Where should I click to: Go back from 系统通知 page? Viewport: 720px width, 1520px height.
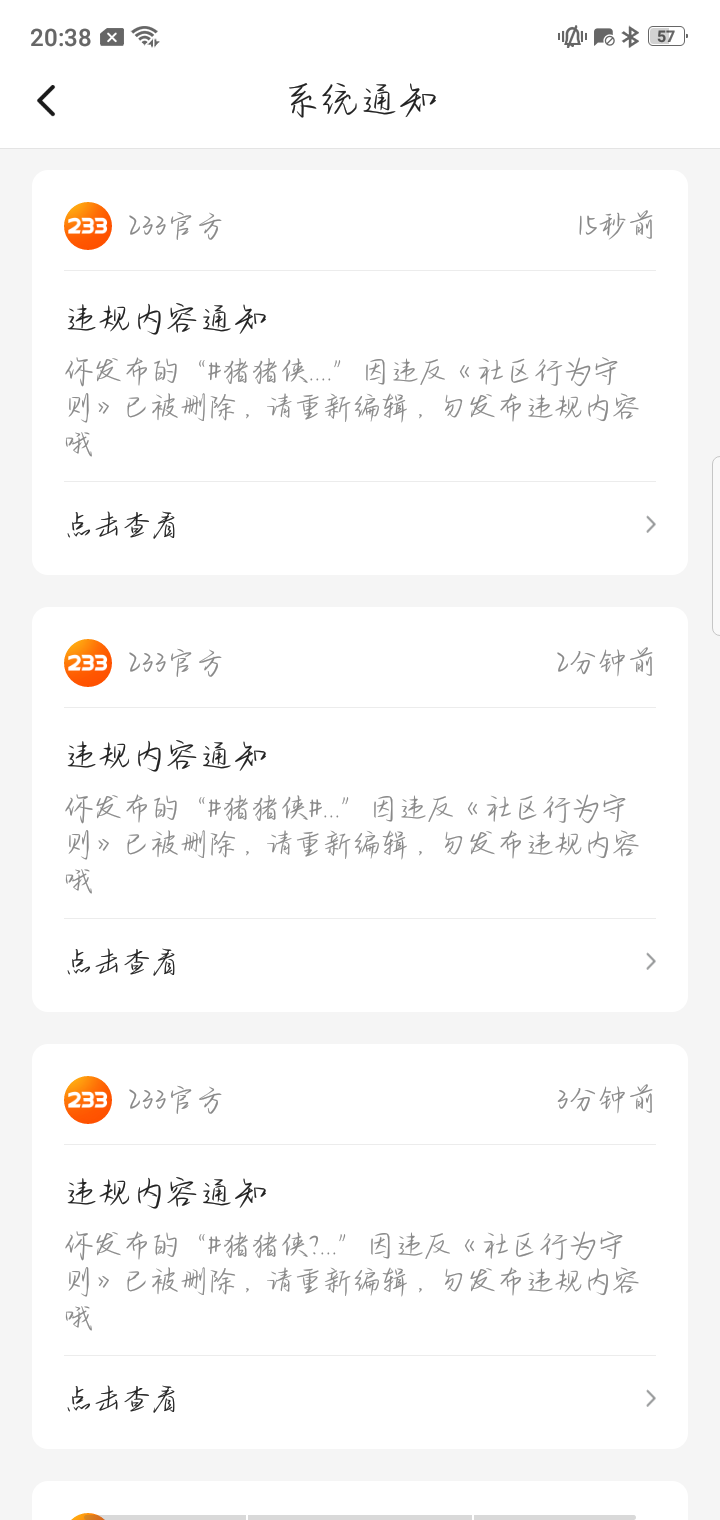tap(46, 100)
